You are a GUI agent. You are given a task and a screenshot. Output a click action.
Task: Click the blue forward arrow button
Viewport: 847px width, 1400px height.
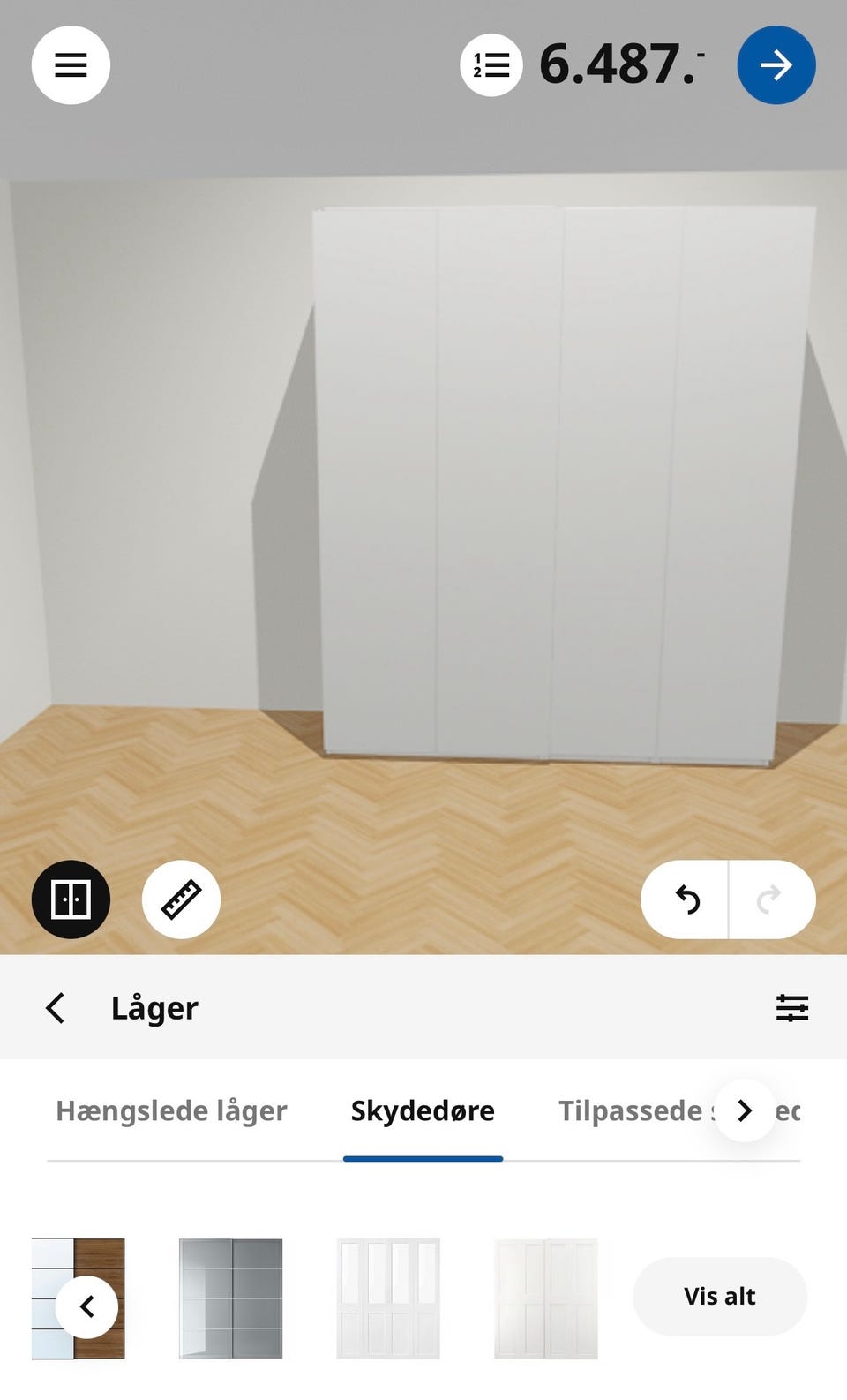(776, 64)
